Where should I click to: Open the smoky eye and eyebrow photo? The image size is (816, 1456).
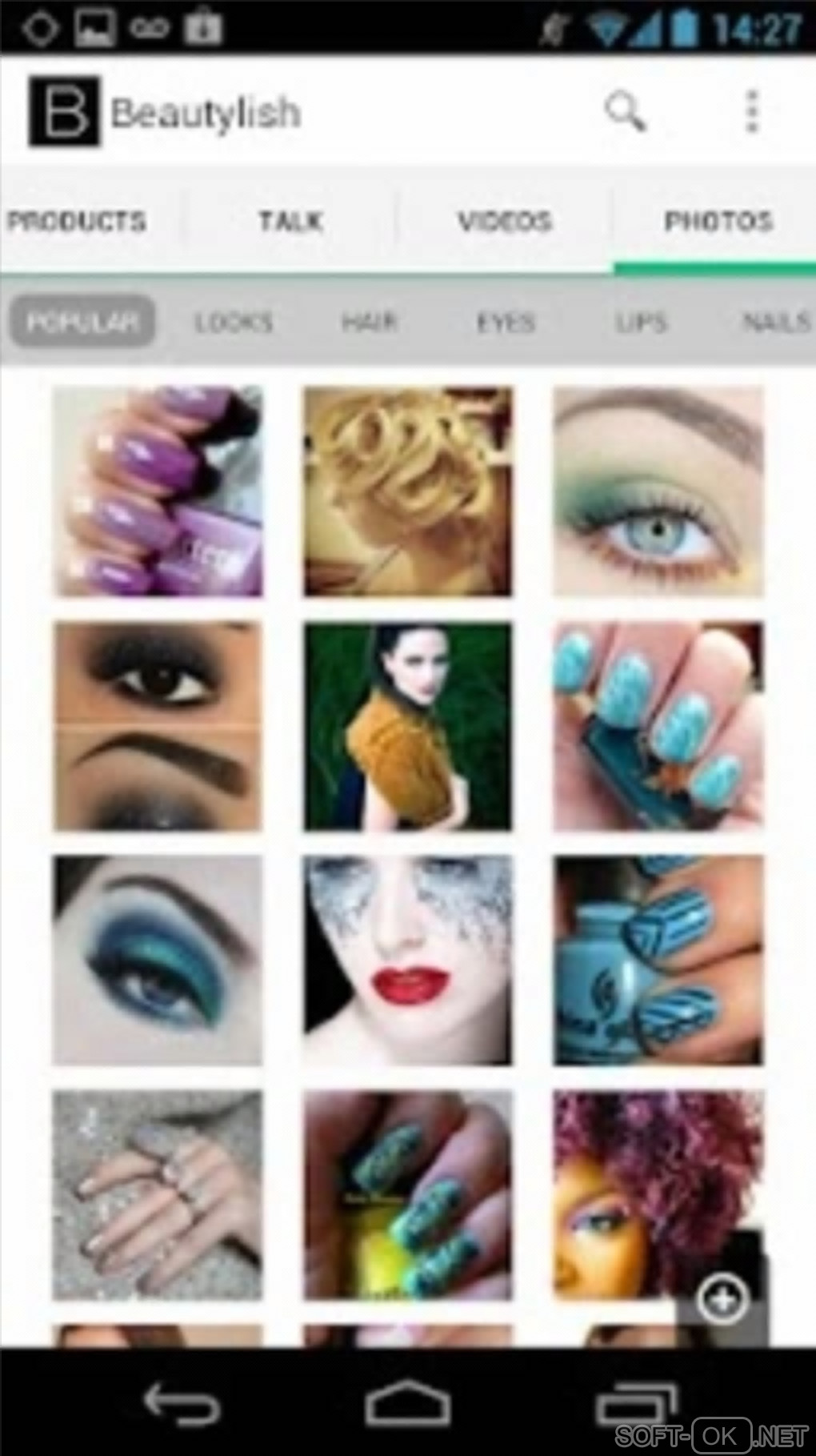[x=158, y=727]
